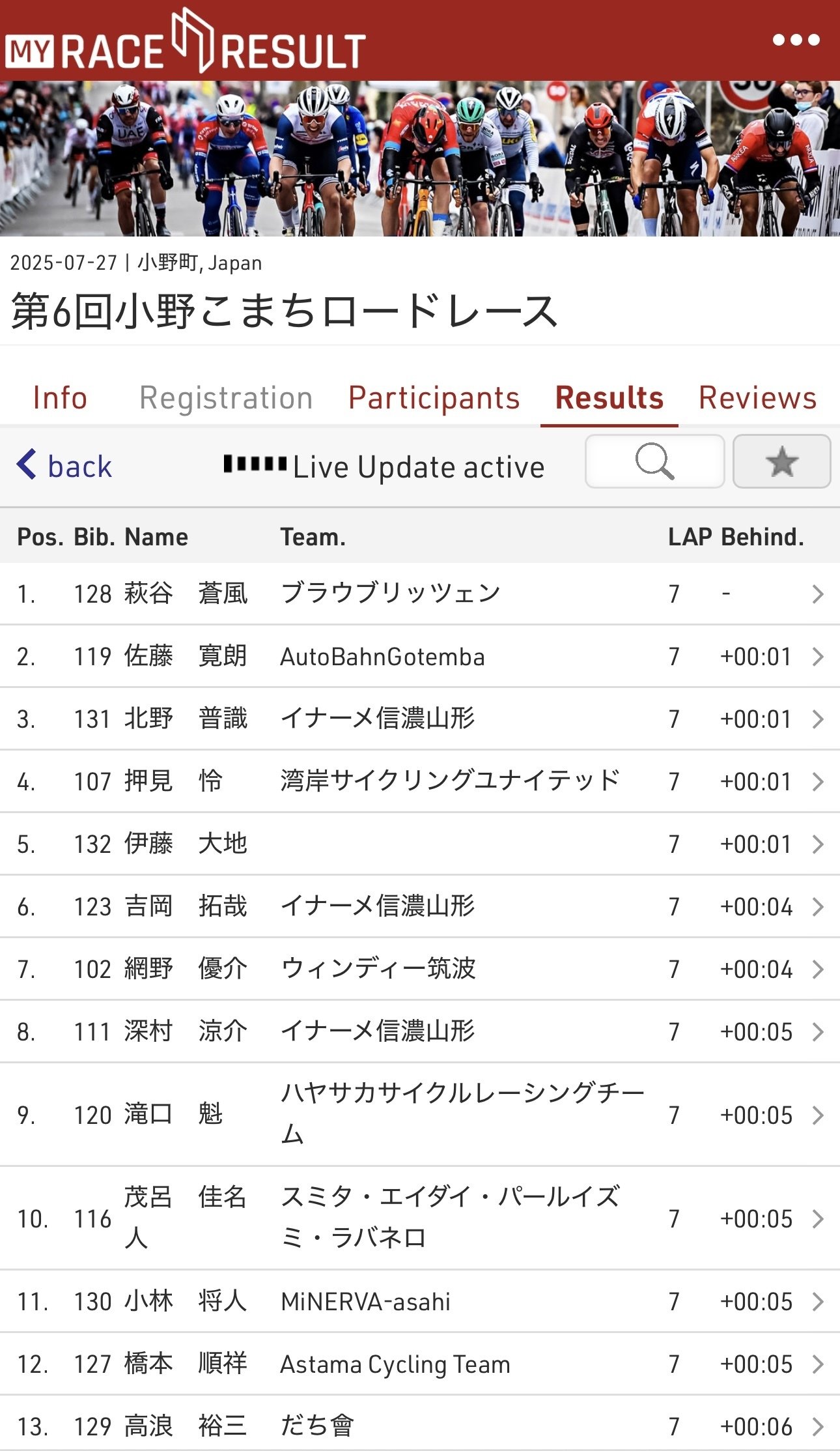Switch to the Info tab
Screen dimensions: 840x1451
click(x=60, y=398)
